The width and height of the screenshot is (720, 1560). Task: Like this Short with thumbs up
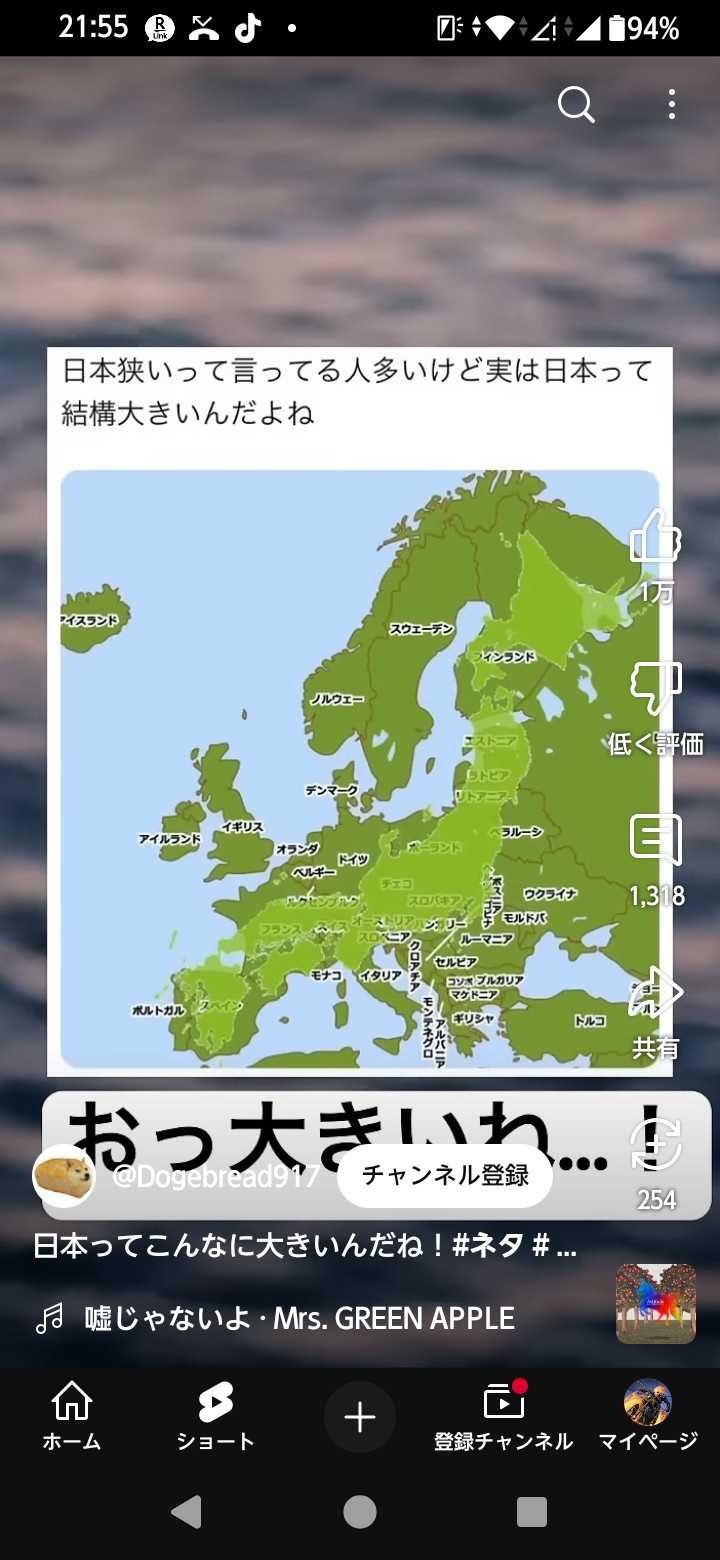tap(656, 538)
